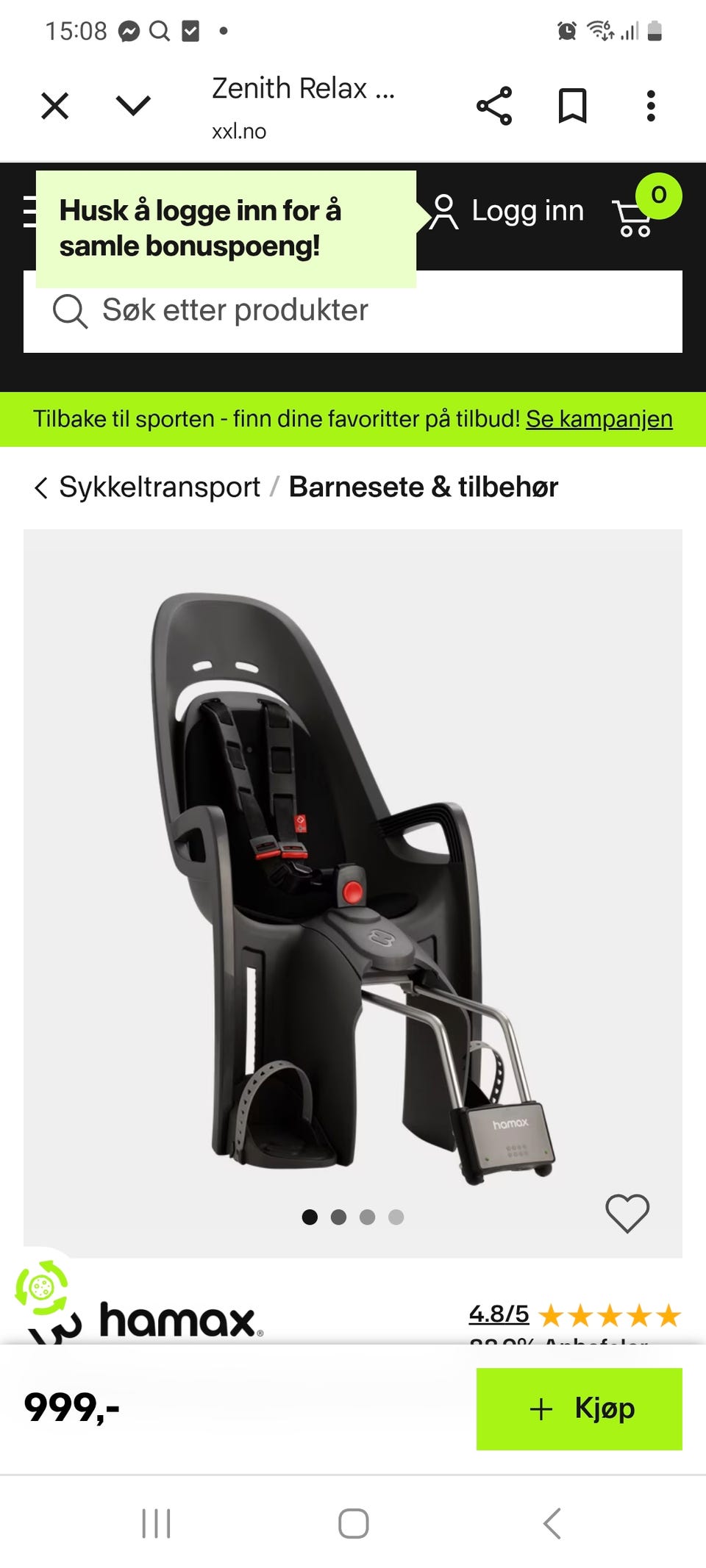This screenshot has width=706, height=1568.
Task: Open the Sykkeltransport breadcrumb category
Action: coord(161,486)
